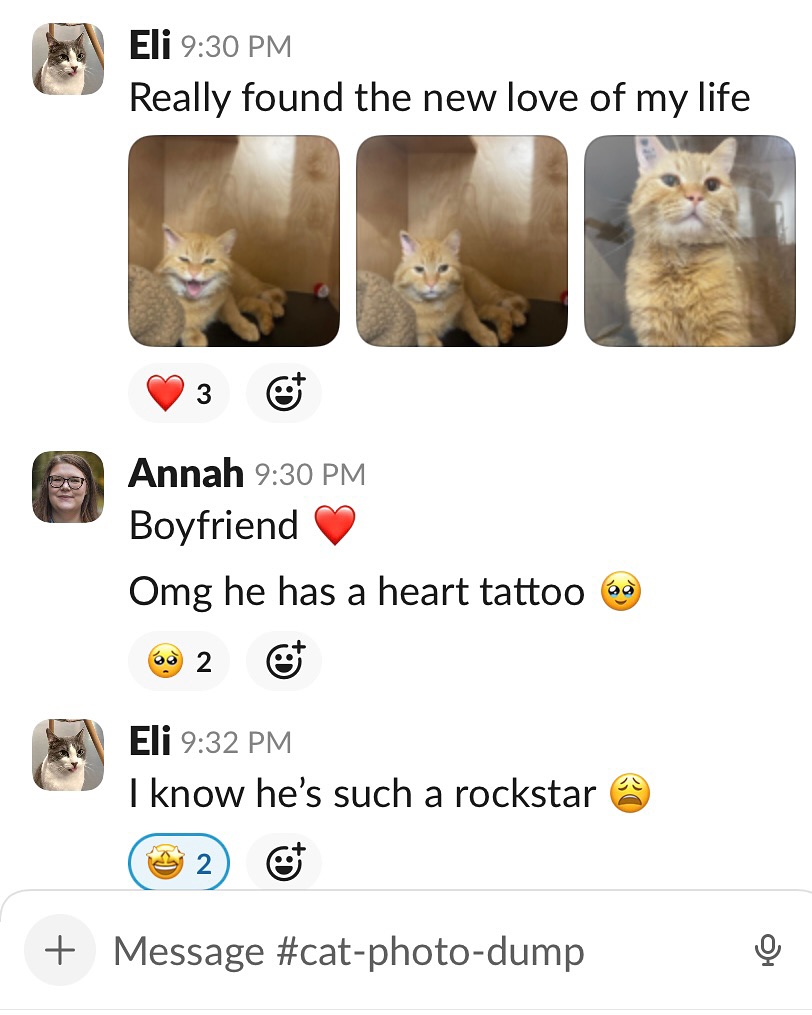Open Annah's name to view her profile
The width and height of the screenshot is (812, 1015).
186,473
